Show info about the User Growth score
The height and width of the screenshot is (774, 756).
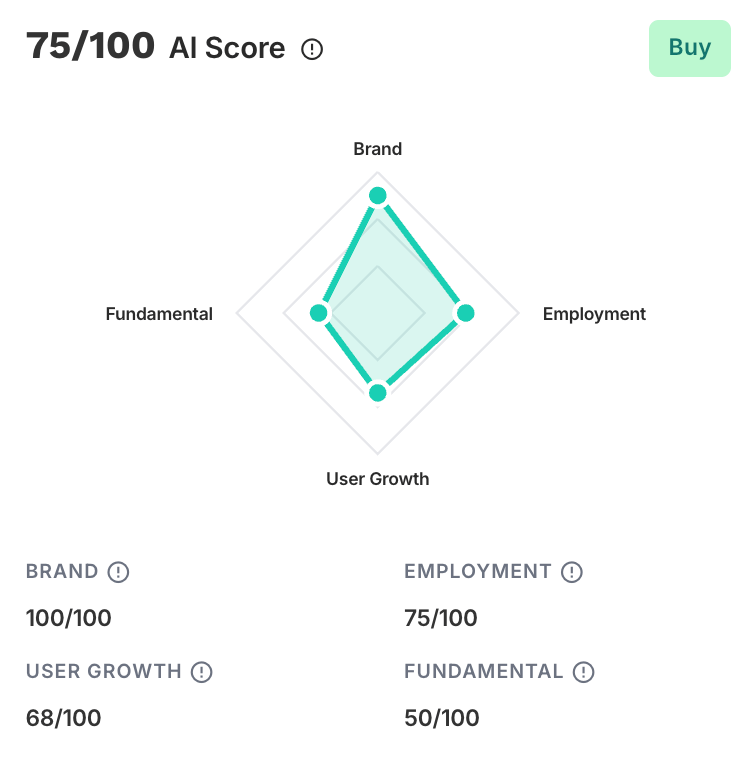[202, 671]
